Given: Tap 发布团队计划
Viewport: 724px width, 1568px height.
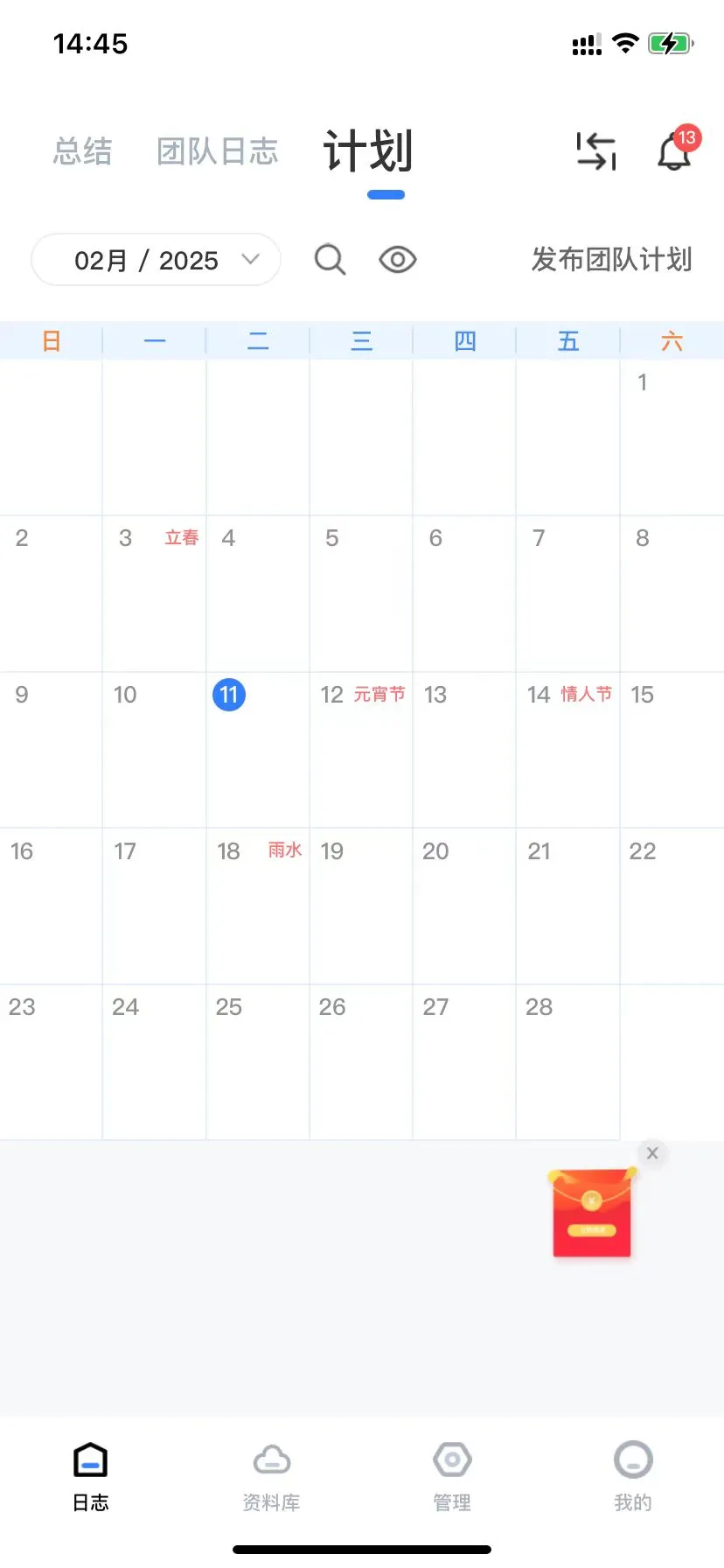Looking at the screenshot, I should [611, 260].
